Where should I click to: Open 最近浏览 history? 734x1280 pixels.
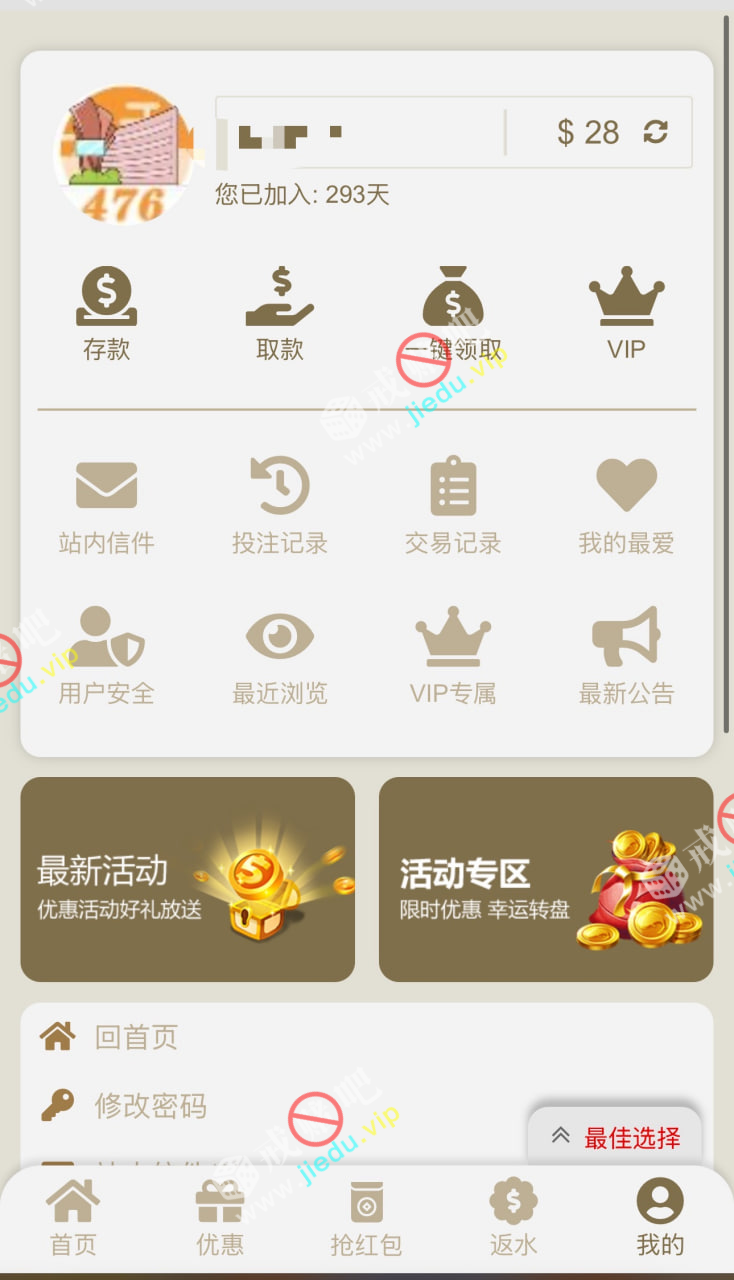tap(280, 655)
